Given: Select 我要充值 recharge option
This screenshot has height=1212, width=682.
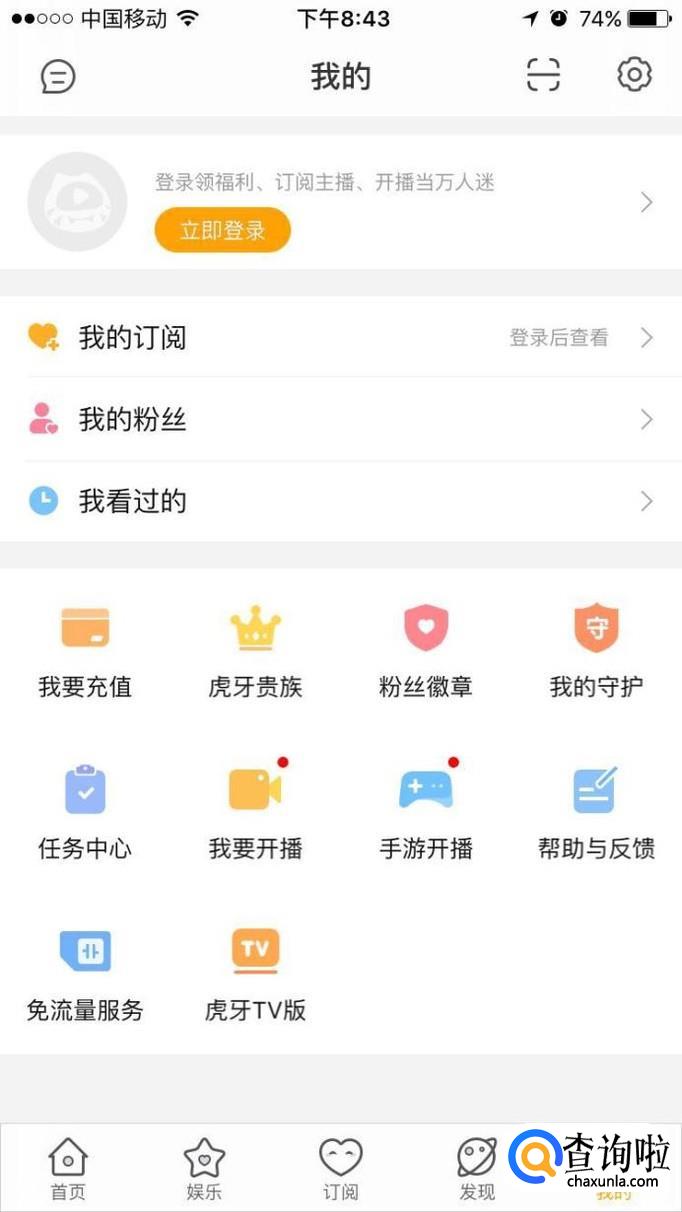Looking at the screenshot, I should coord(85,650).
